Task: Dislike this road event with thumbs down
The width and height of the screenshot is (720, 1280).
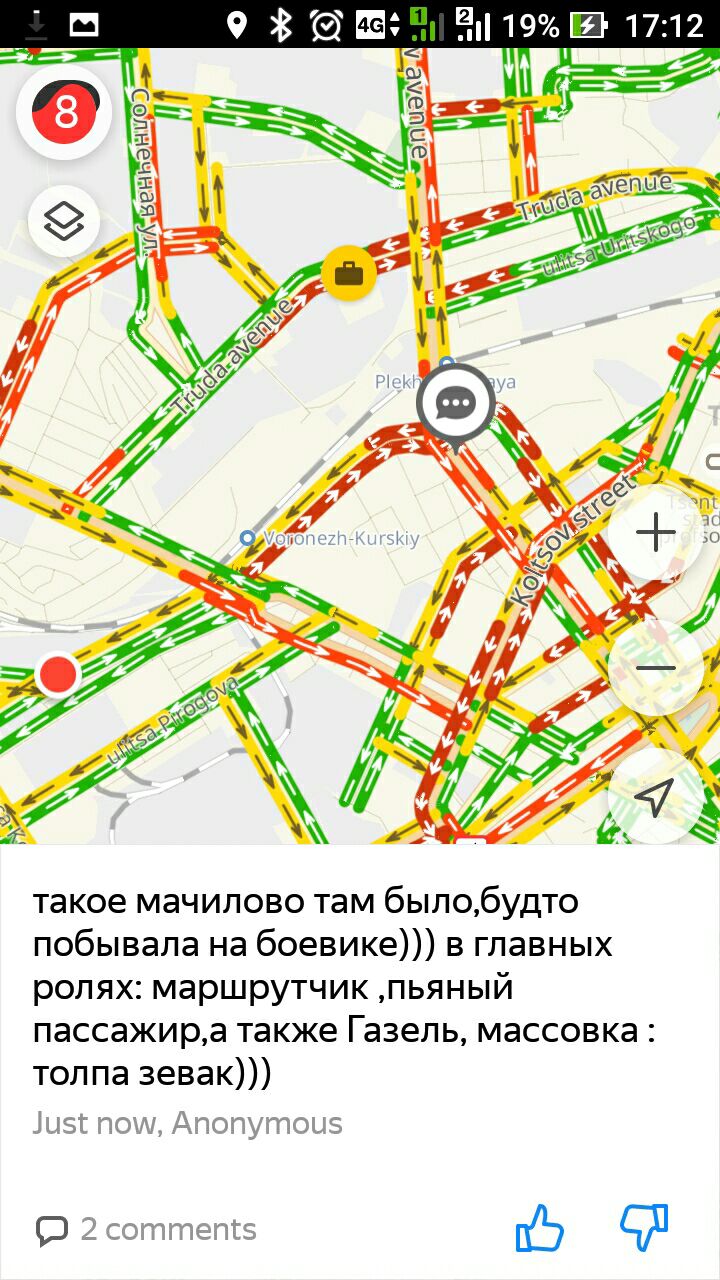Action: click(x=644, y=1228)
